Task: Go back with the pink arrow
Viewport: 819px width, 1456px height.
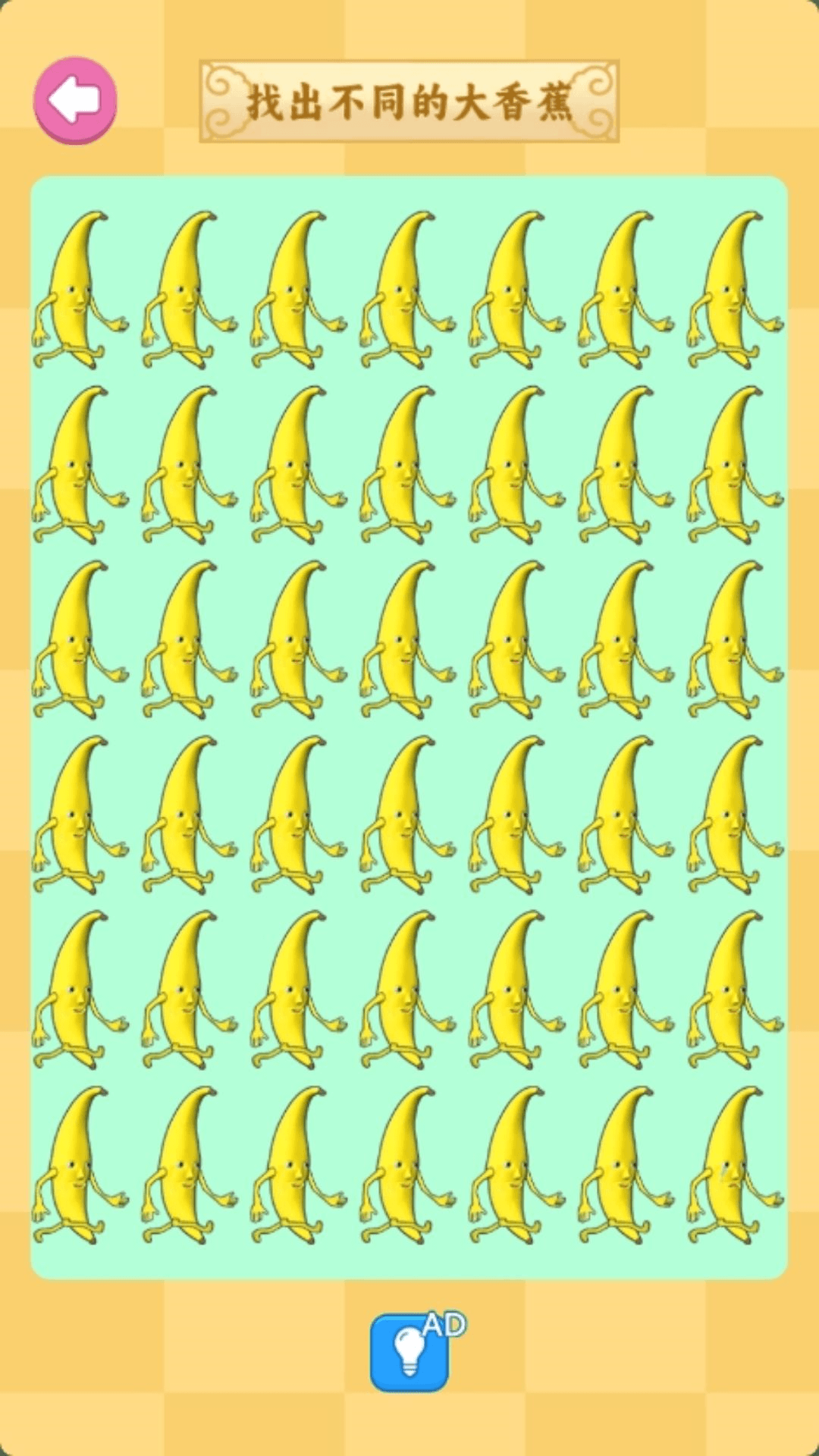Action: point(75,99)
